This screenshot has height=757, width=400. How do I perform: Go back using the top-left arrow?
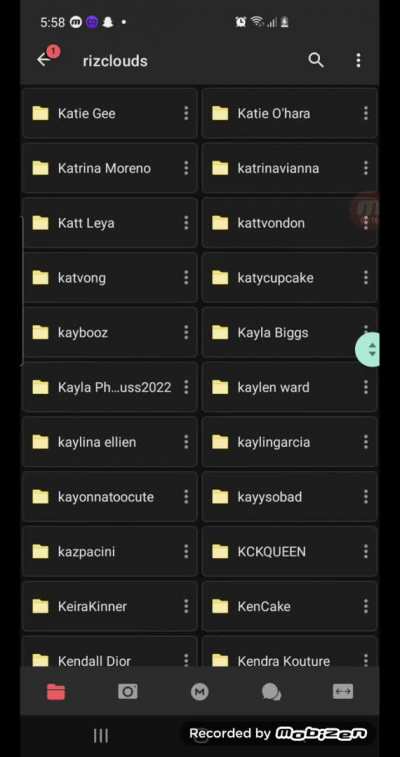[43, 60]
